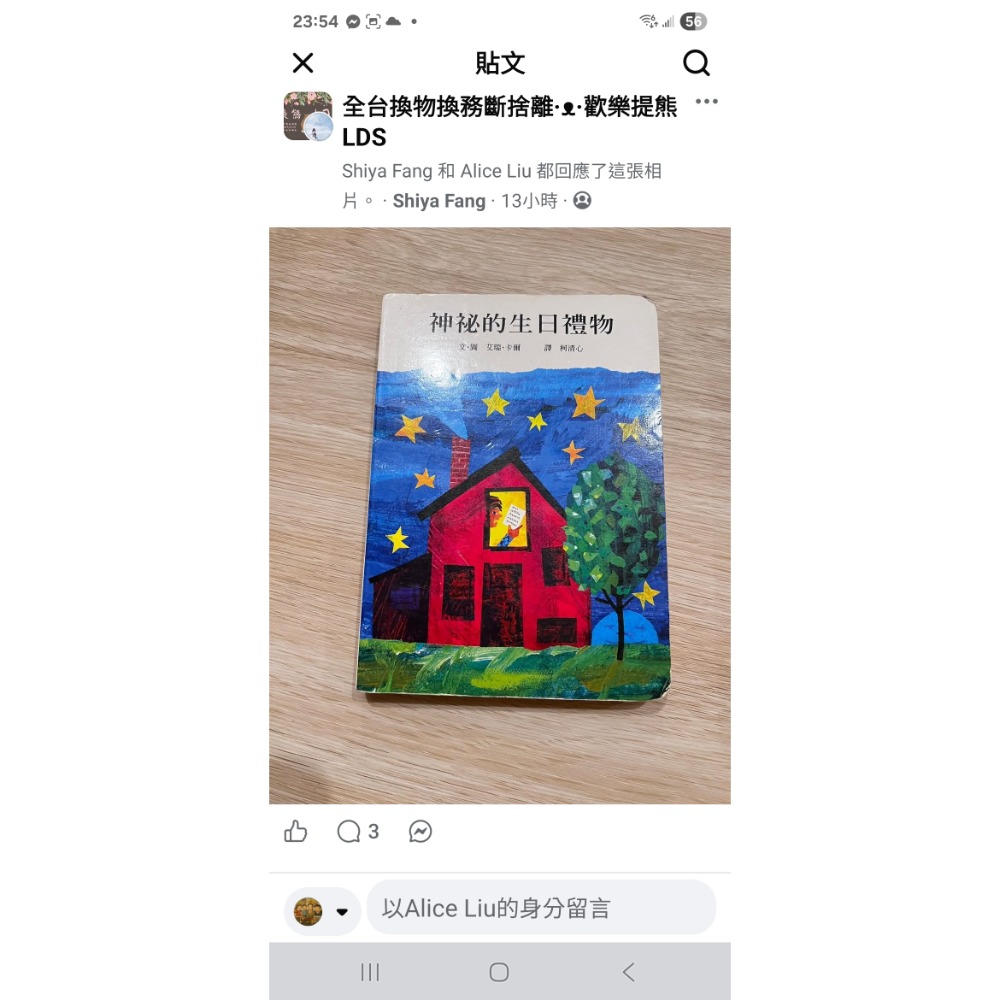Tap the 以Alice Liu的身分留言 comment field
This screenshot has width=1000, height=1000.
[x=540, y=908]
